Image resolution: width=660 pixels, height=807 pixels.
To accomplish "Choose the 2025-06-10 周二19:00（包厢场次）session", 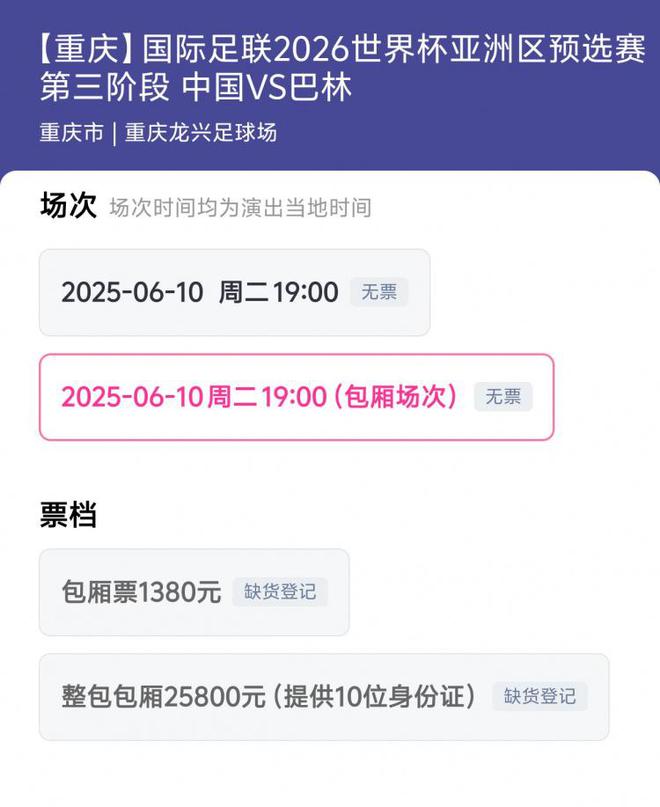I will (x=296, y=397).
